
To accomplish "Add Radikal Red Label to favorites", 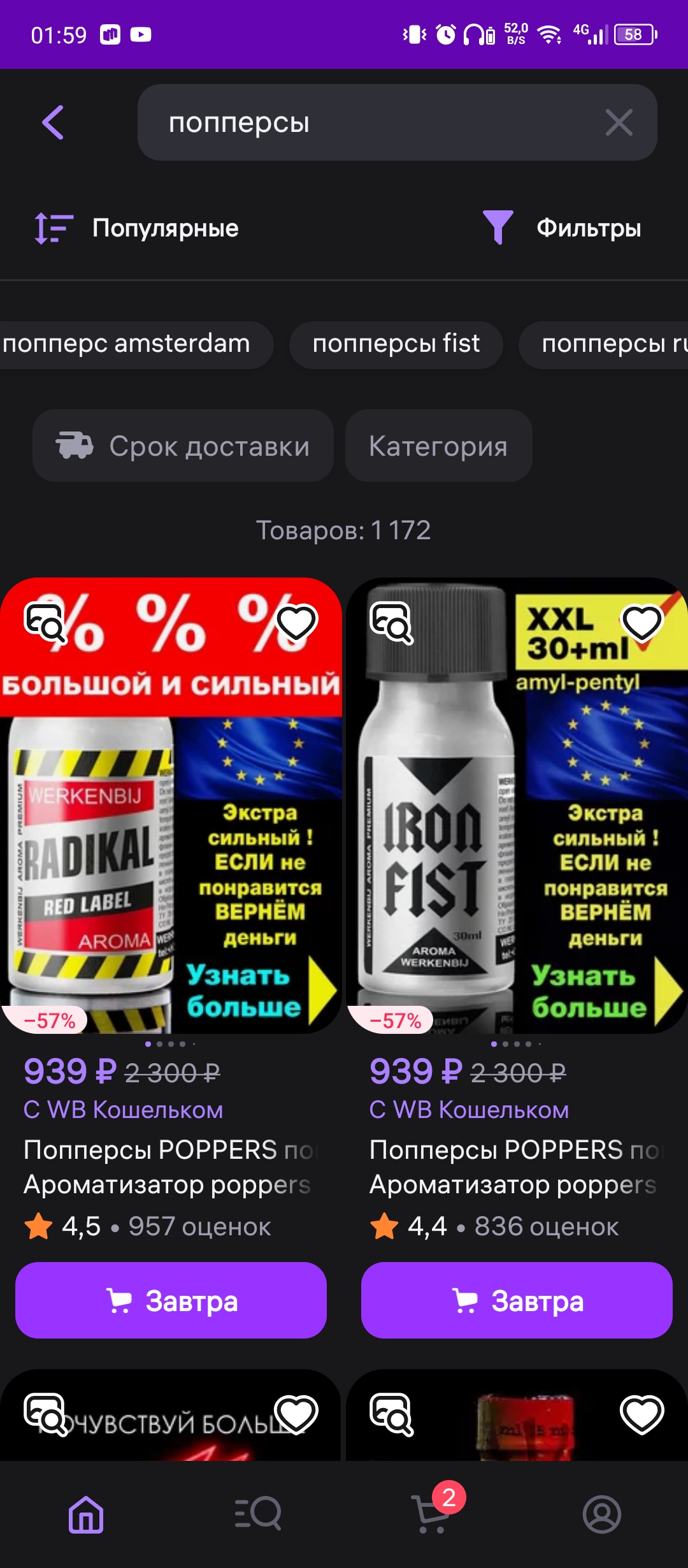I will (x=296, y=622).
